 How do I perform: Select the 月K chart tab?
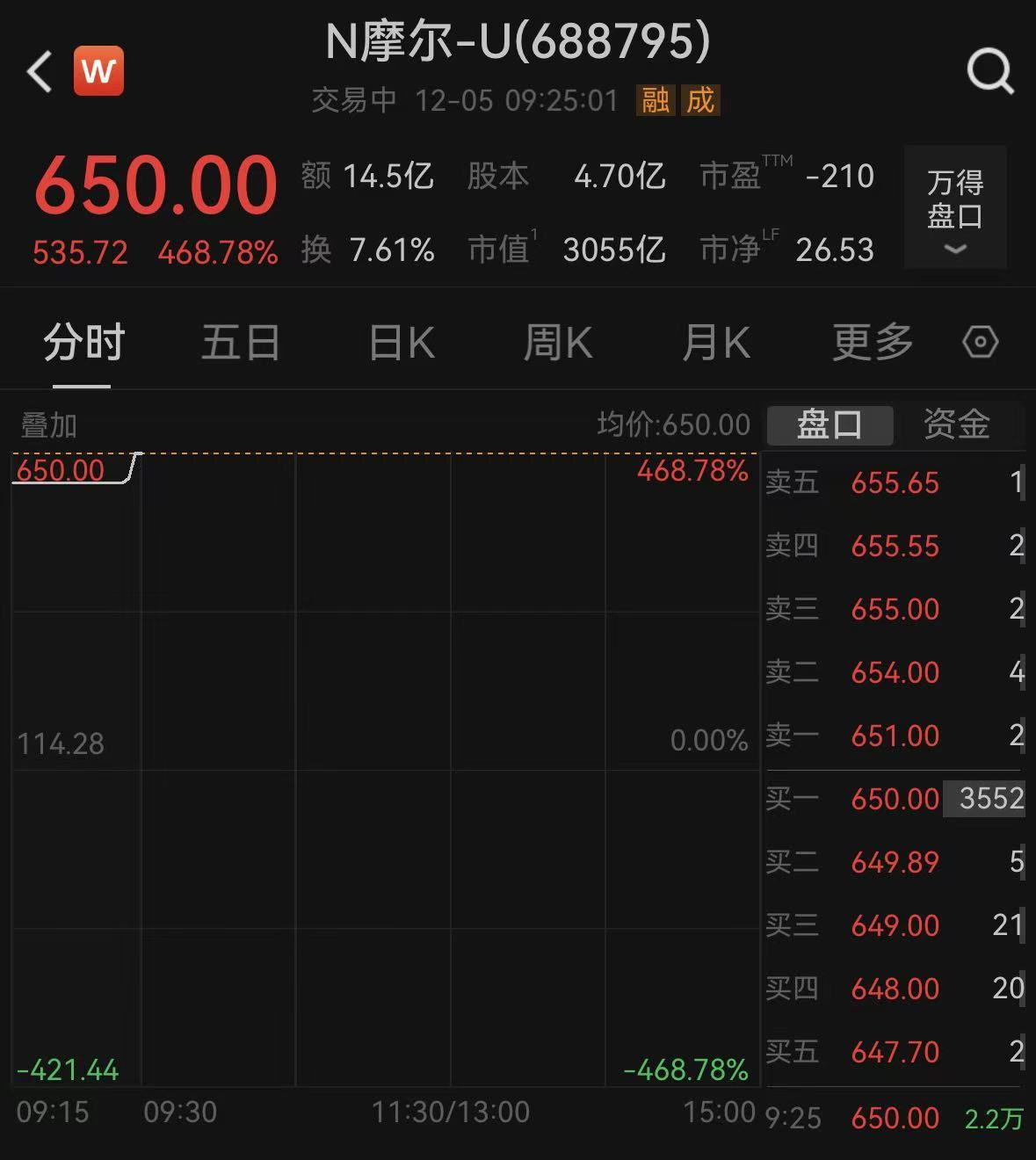coord(715,343)
